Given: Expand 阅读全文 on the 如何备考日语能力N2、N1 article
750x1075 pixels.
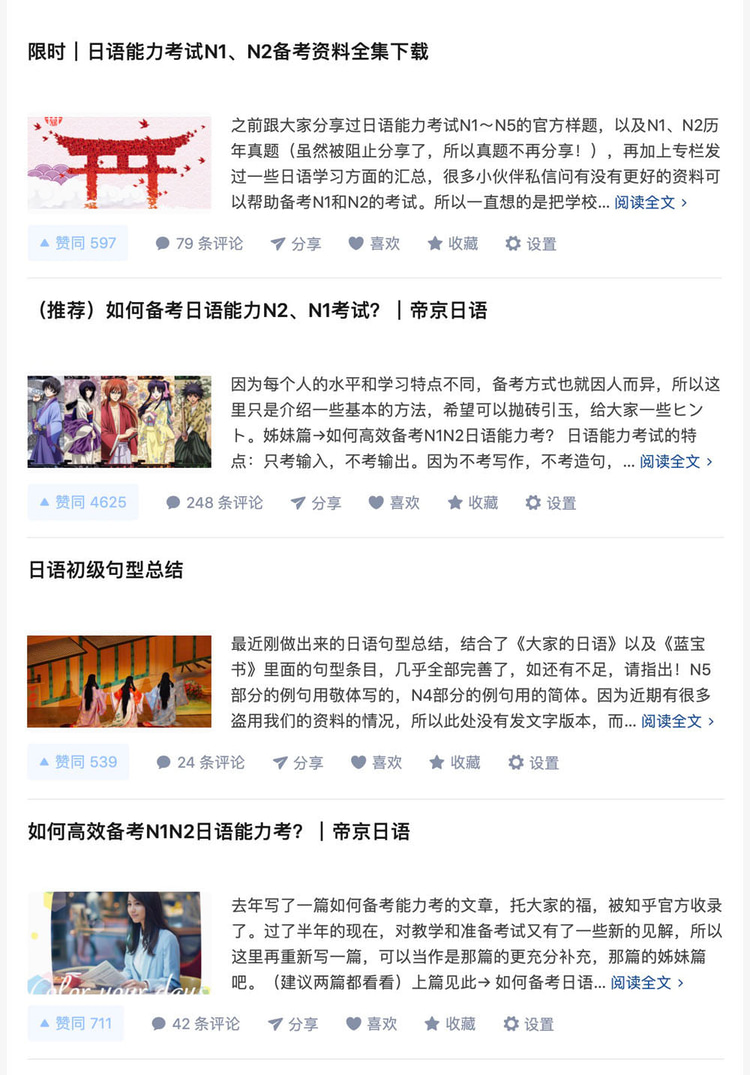Looking at the screenshot, I should (x=676, y=461).
